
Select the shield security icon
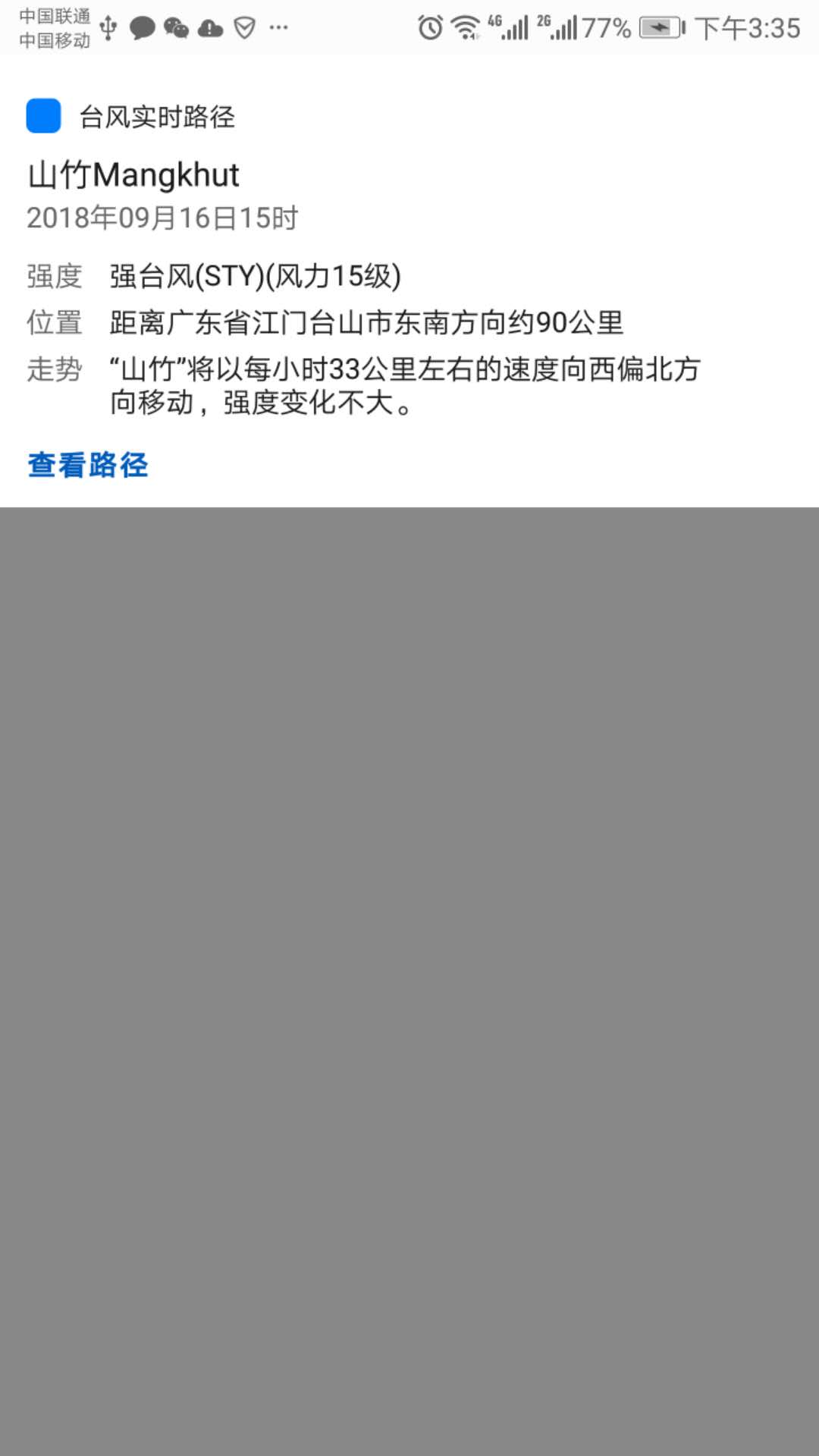tap(243, 27)
